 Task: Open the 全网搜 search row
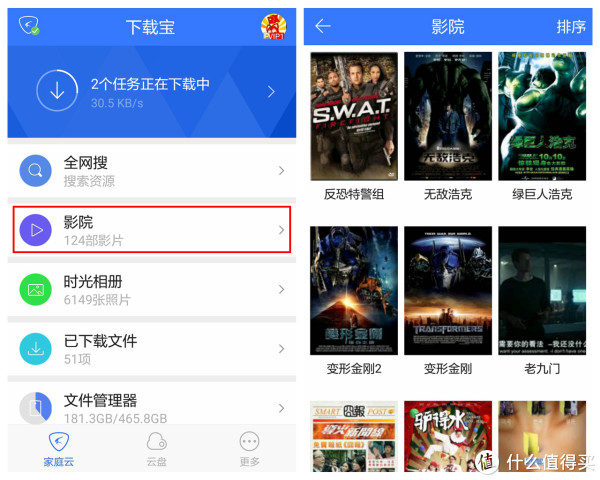150,171
